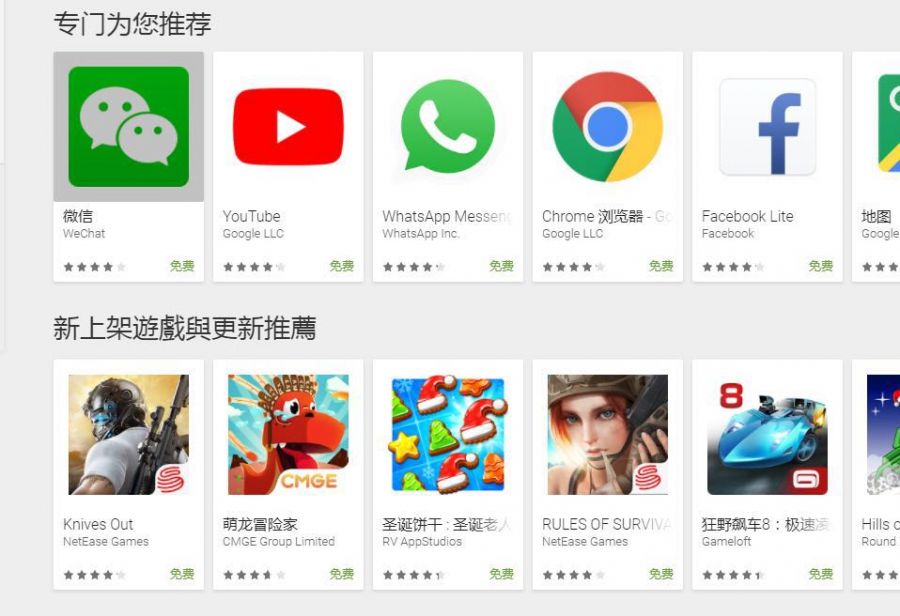The image size is (900, 616).
Task: Open the 狂野飙车8 game by Gameloft
Action: tap(767, 435)
